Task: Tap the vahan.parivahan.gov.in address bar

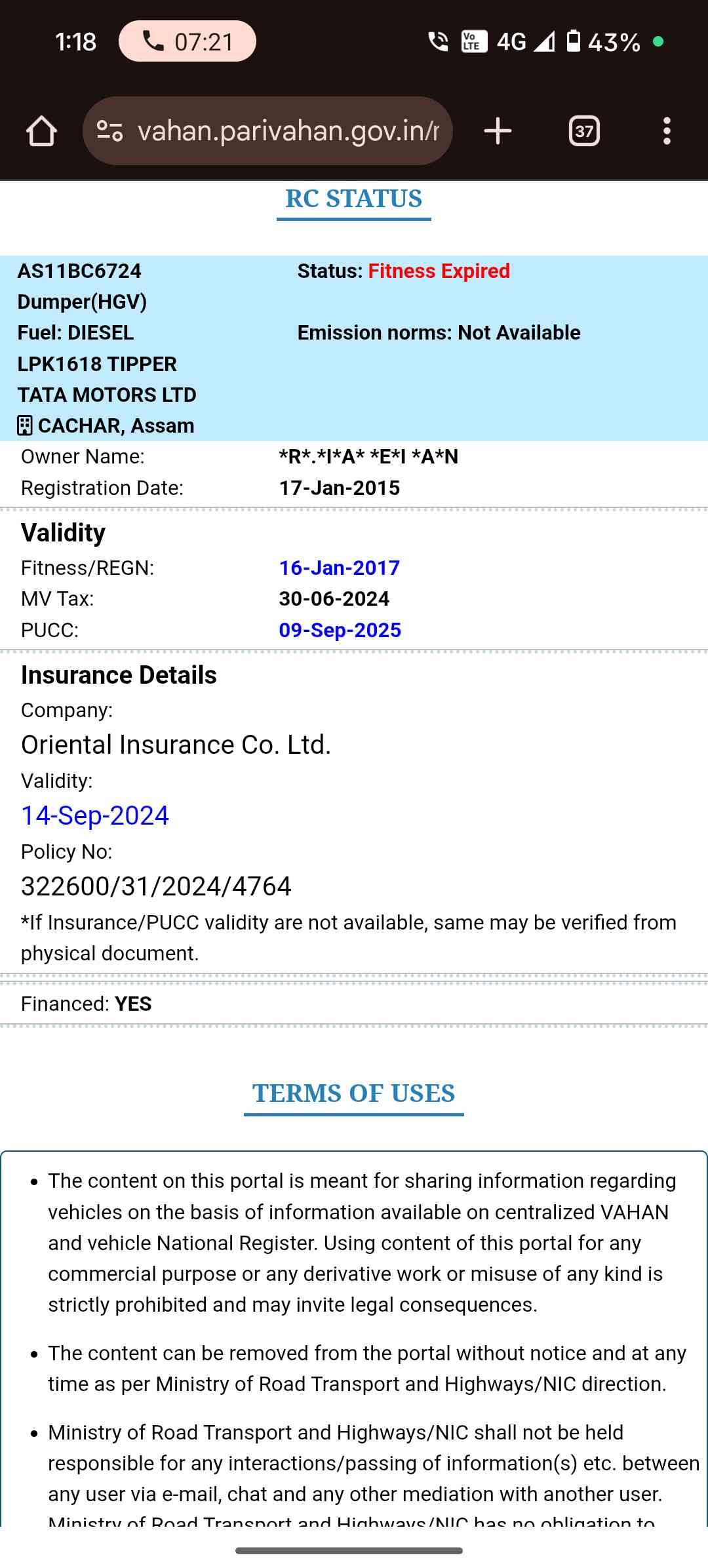Action: point(288,131)
